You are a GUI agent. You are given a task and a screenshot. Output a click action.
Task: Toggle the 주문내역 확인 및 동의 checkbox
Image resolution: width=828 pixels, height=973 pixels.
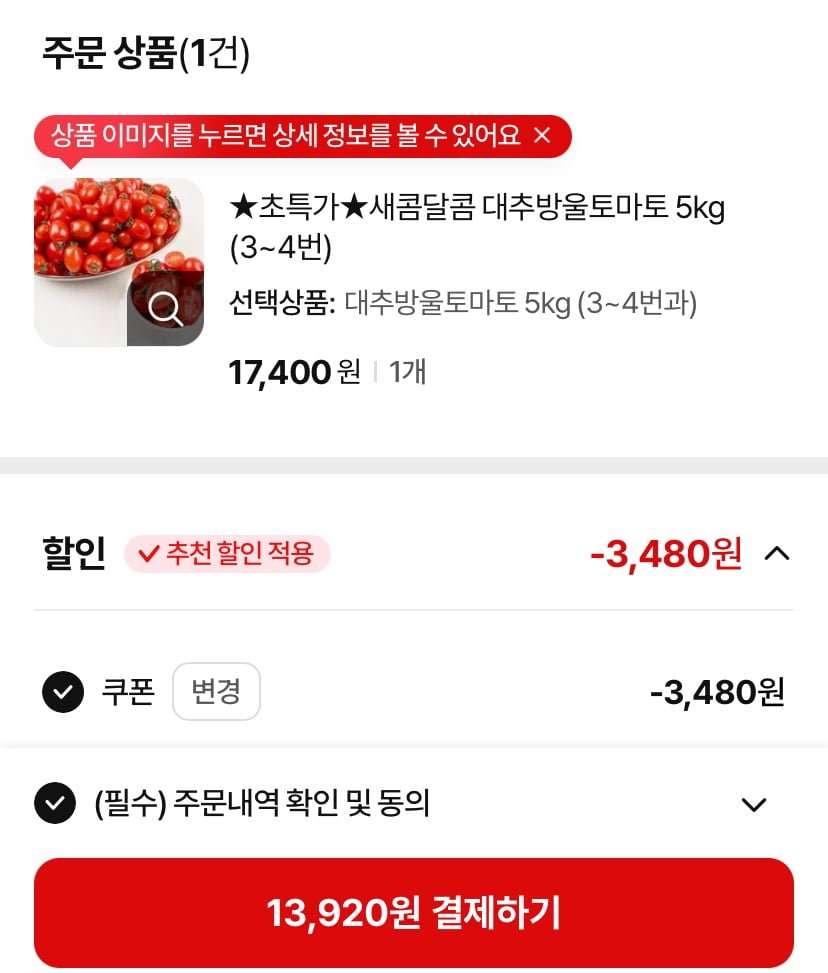coord(55,803)
